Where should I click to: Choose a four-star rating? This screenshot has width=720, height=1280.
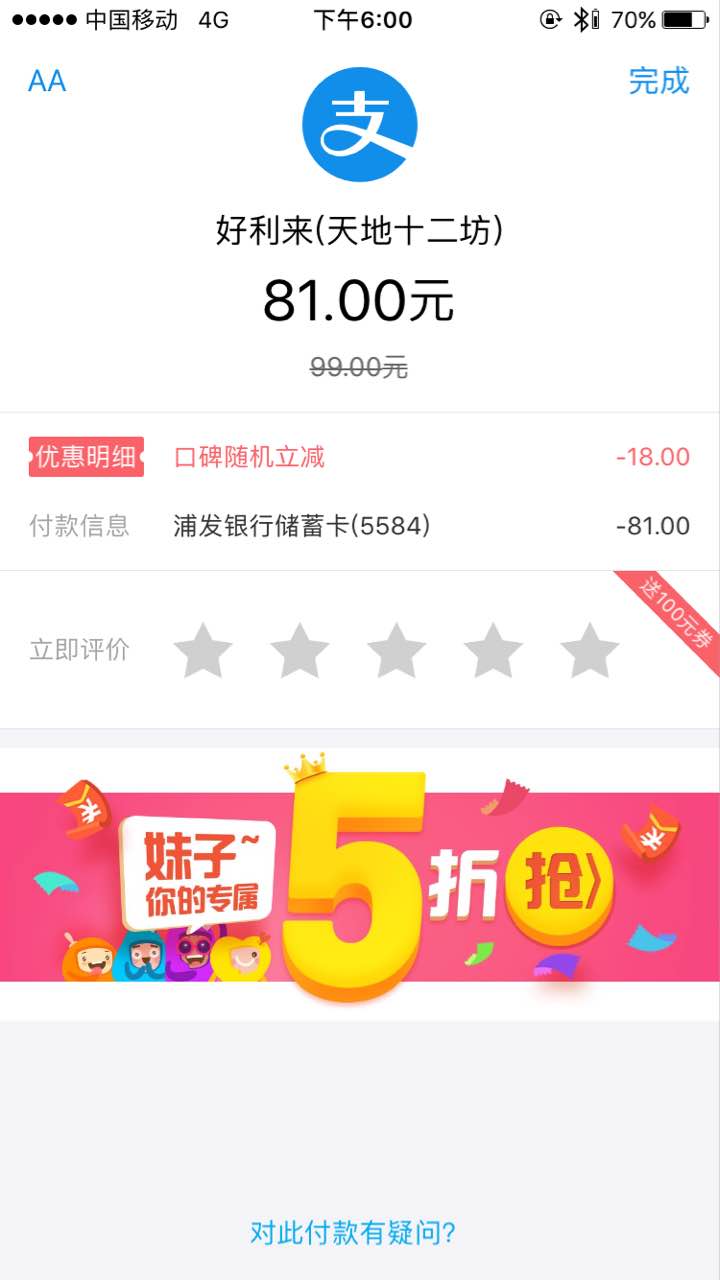pyautogui.click(x=493, y=650)
